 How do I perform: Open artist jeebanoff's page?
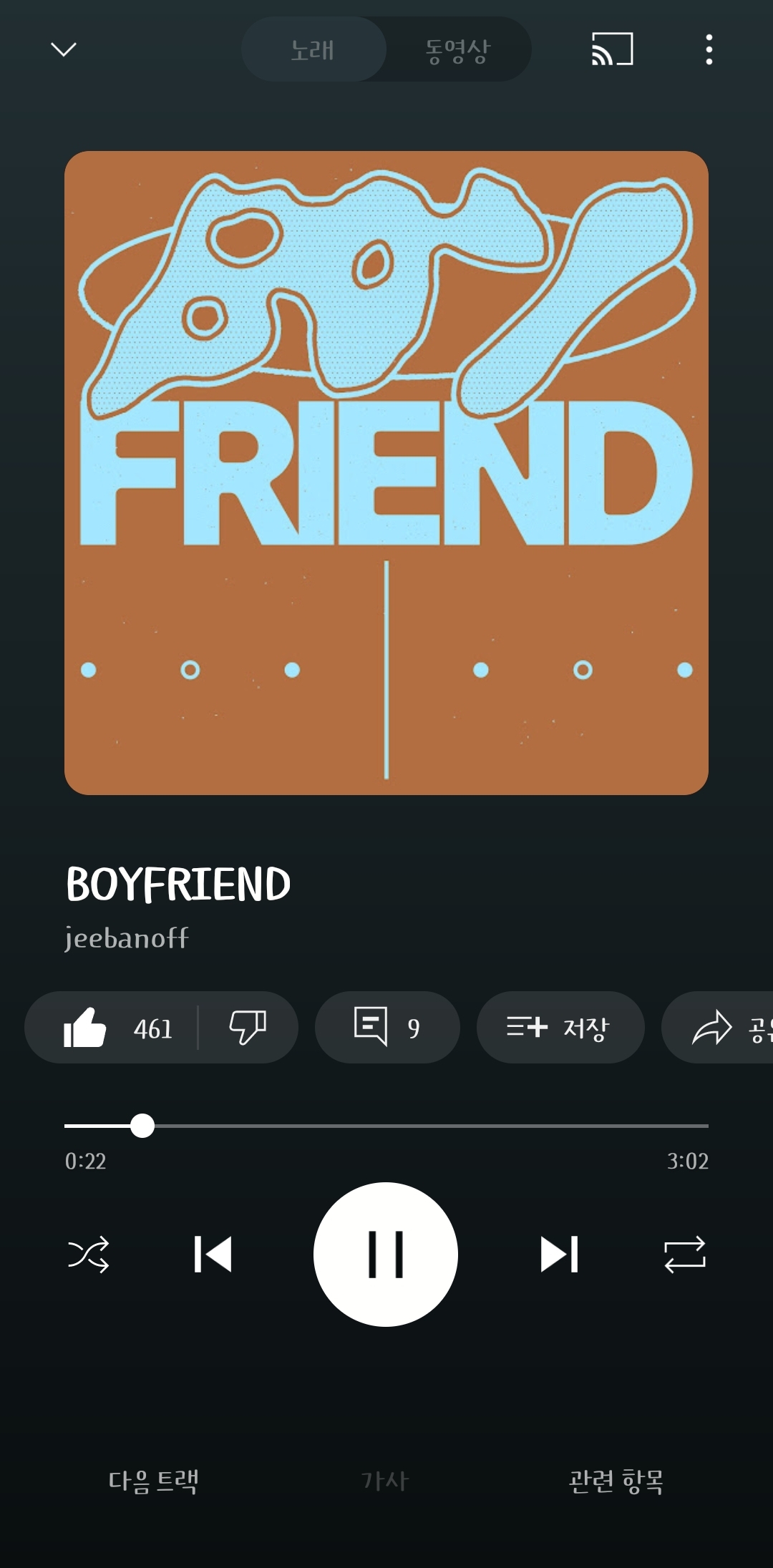(x=127, y=938)
